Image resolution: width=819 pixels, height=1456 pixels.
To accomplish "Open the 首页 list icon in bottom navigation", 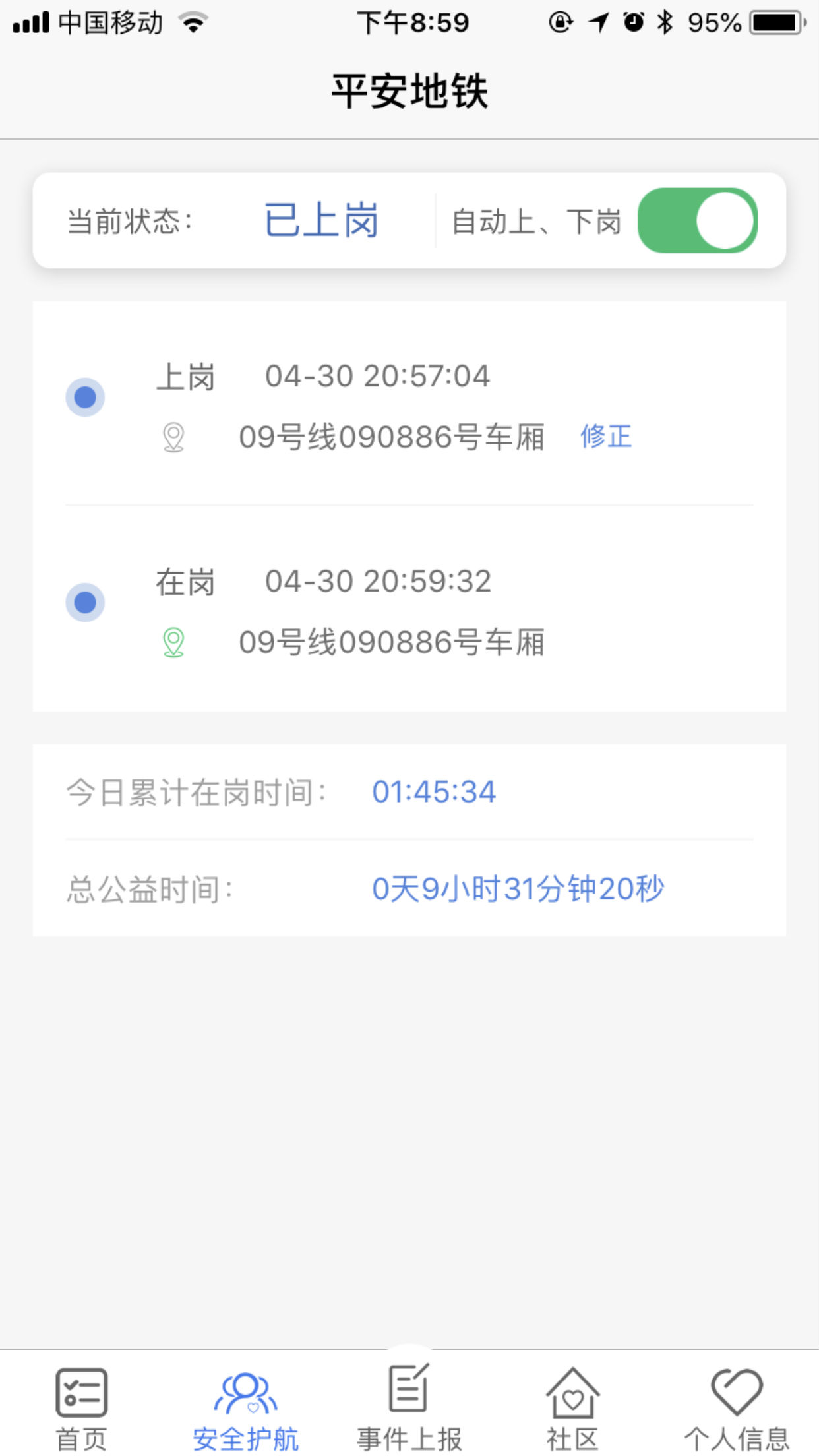I will pyautogui.click(x=80, y=1390).
